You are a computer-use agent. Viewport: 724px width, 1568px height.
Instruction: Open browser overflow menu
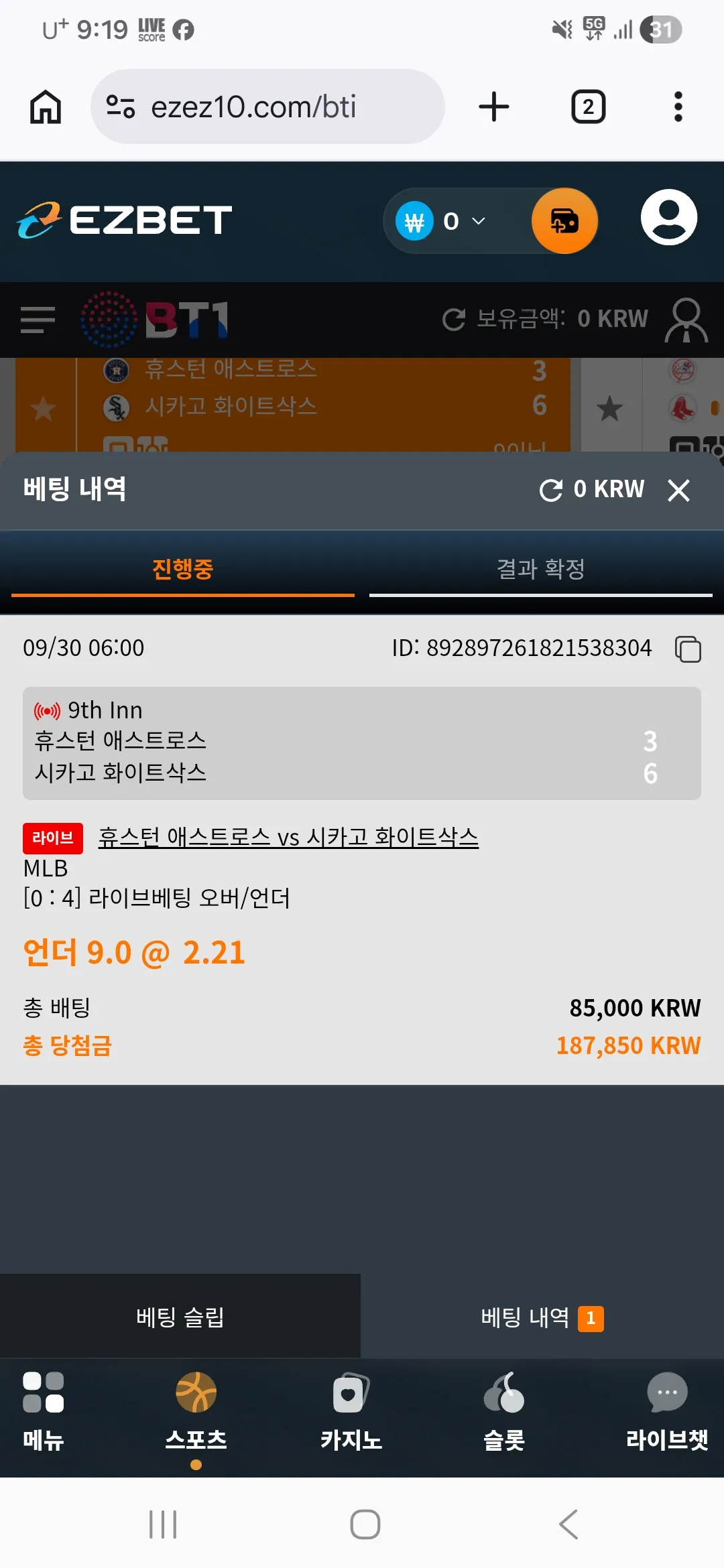pos(678,107)
